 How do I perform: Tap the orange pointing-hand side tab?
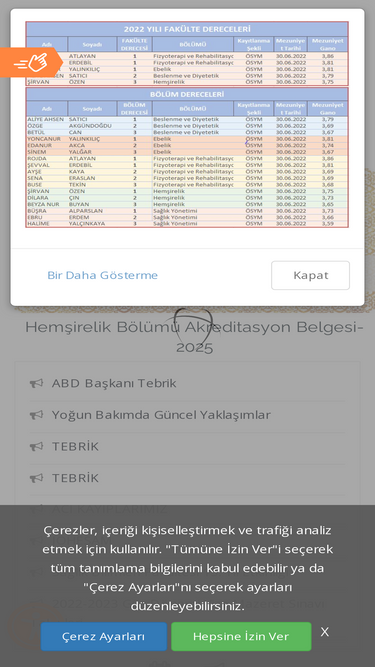coord(31,63)
